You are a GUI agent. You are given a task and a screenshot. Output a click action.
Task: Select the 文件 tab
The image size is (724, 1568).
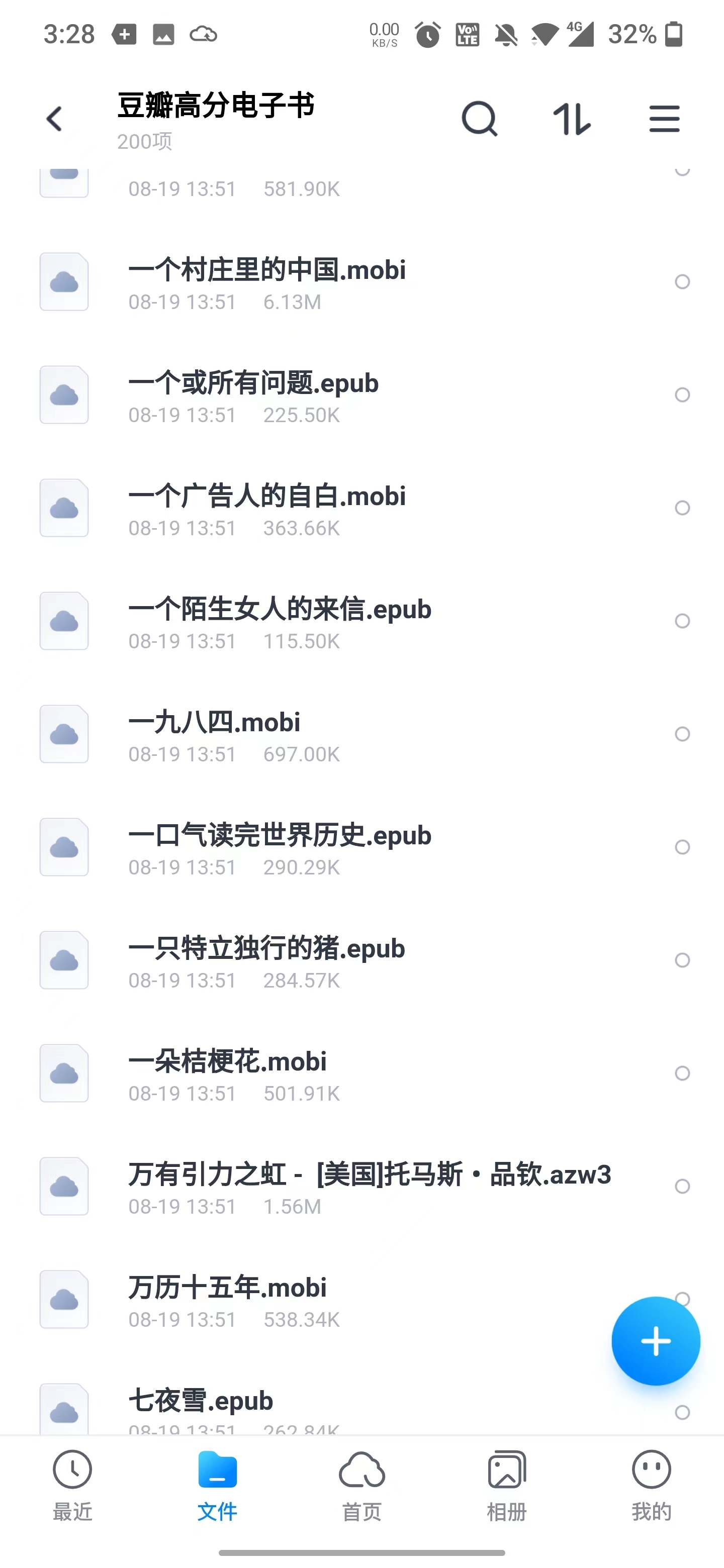tap(217, 1485)
